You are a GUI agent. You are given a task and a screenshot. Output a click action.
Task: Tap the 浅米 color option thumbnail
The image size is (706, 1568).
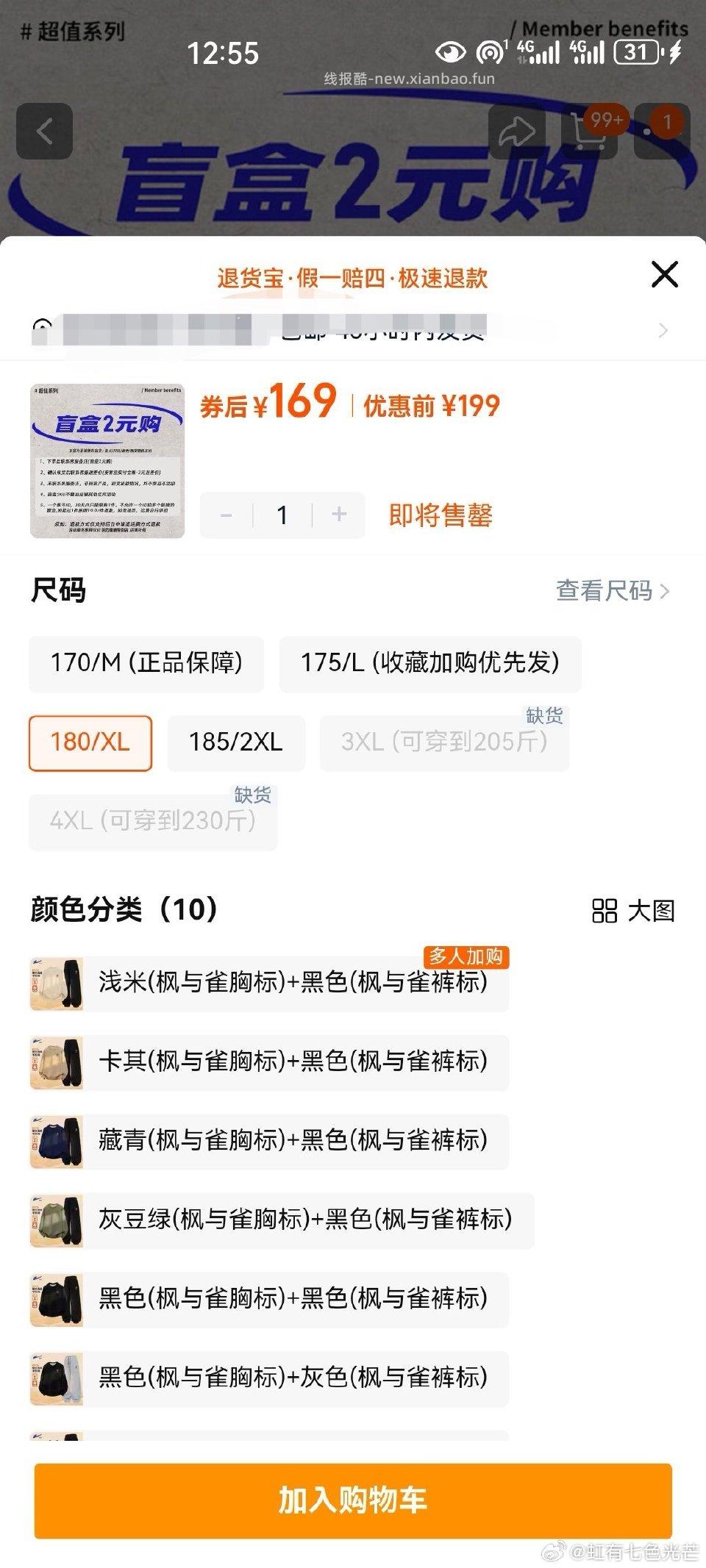click(x=57, y=982)
